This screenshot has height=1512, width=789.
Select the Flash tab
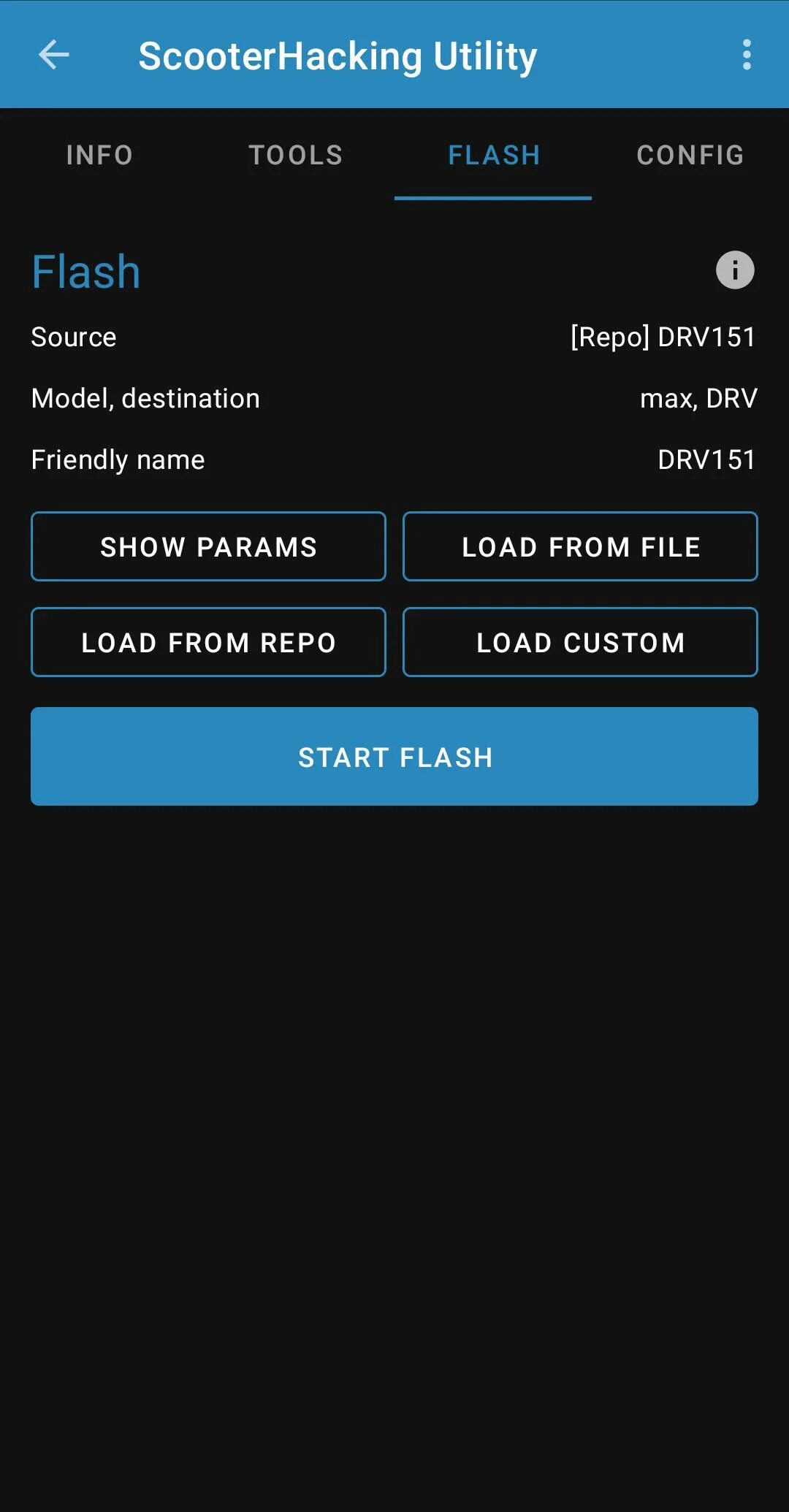pyautogui.click(x=494, y=155)
